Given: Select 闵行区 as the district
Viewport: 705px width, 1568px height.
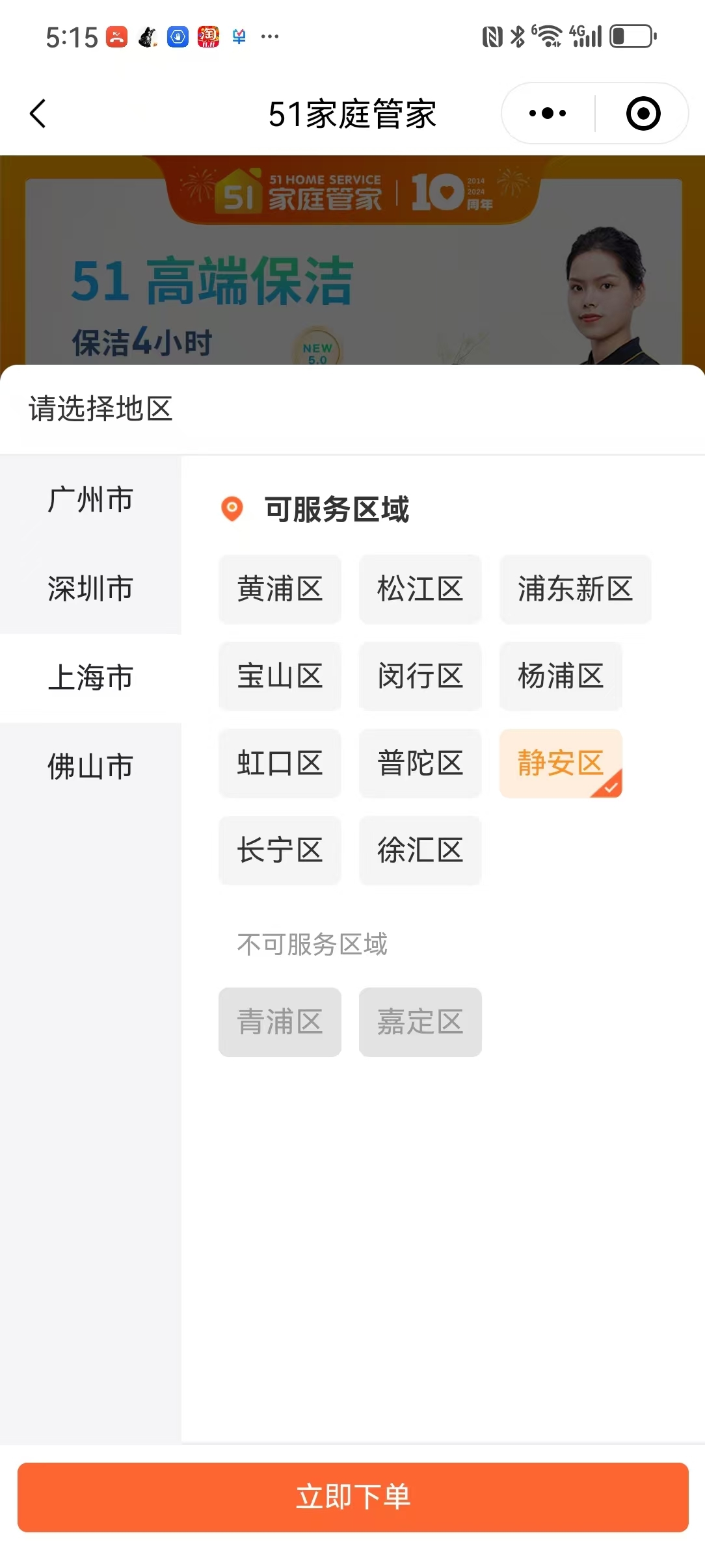Looking at the screenshot, I should click(x=420, y=676).
